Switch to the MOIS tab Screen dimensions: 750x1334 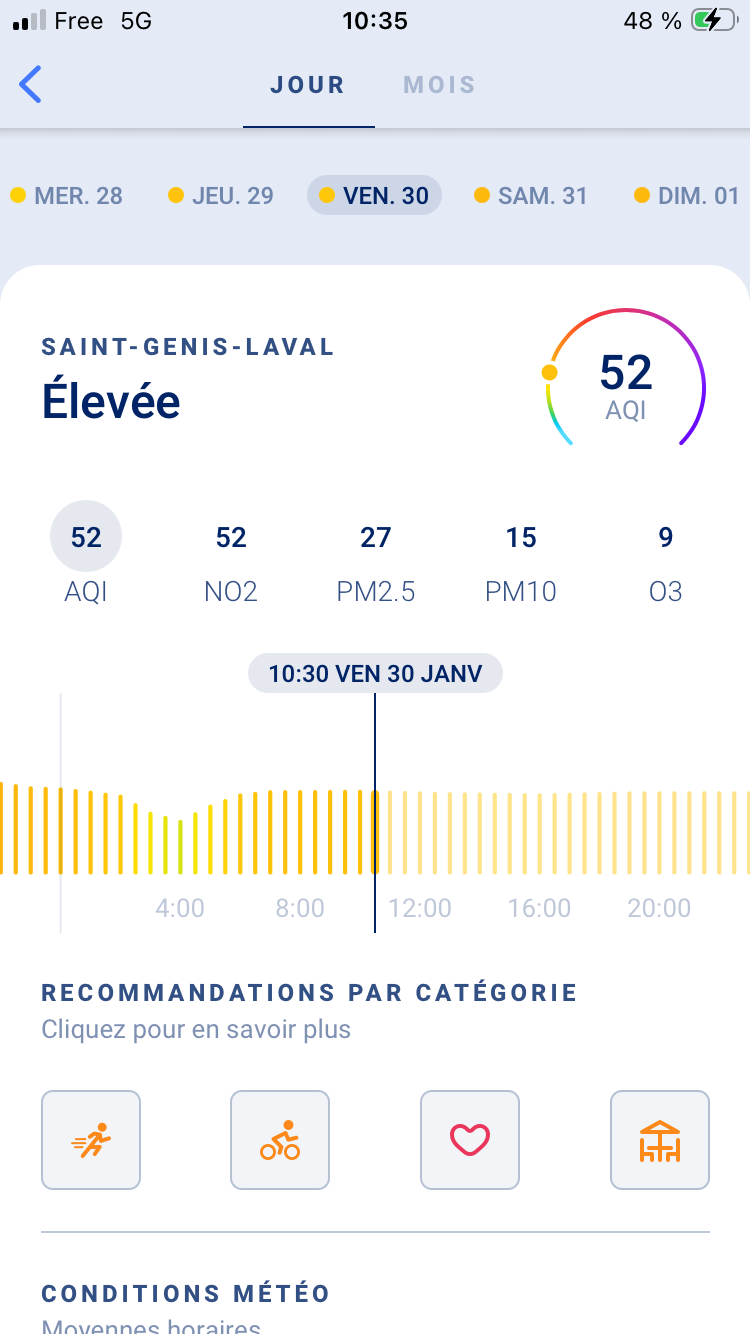[439, 85]
